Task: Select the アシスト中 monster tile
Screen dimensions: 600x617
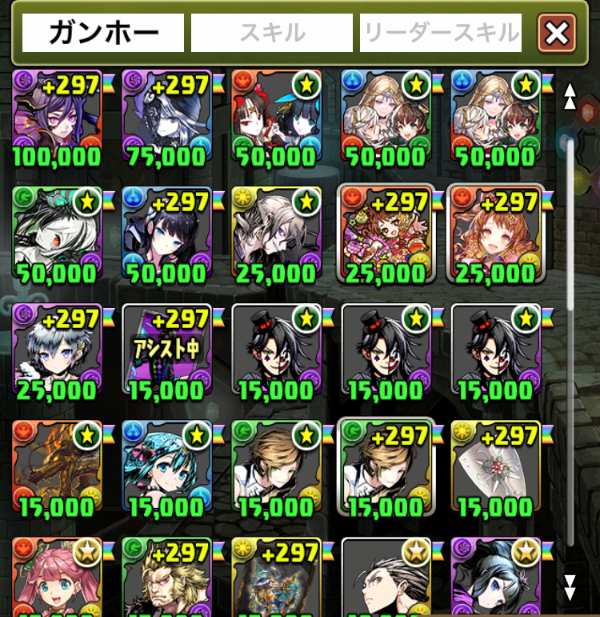Action: point(167,351)
